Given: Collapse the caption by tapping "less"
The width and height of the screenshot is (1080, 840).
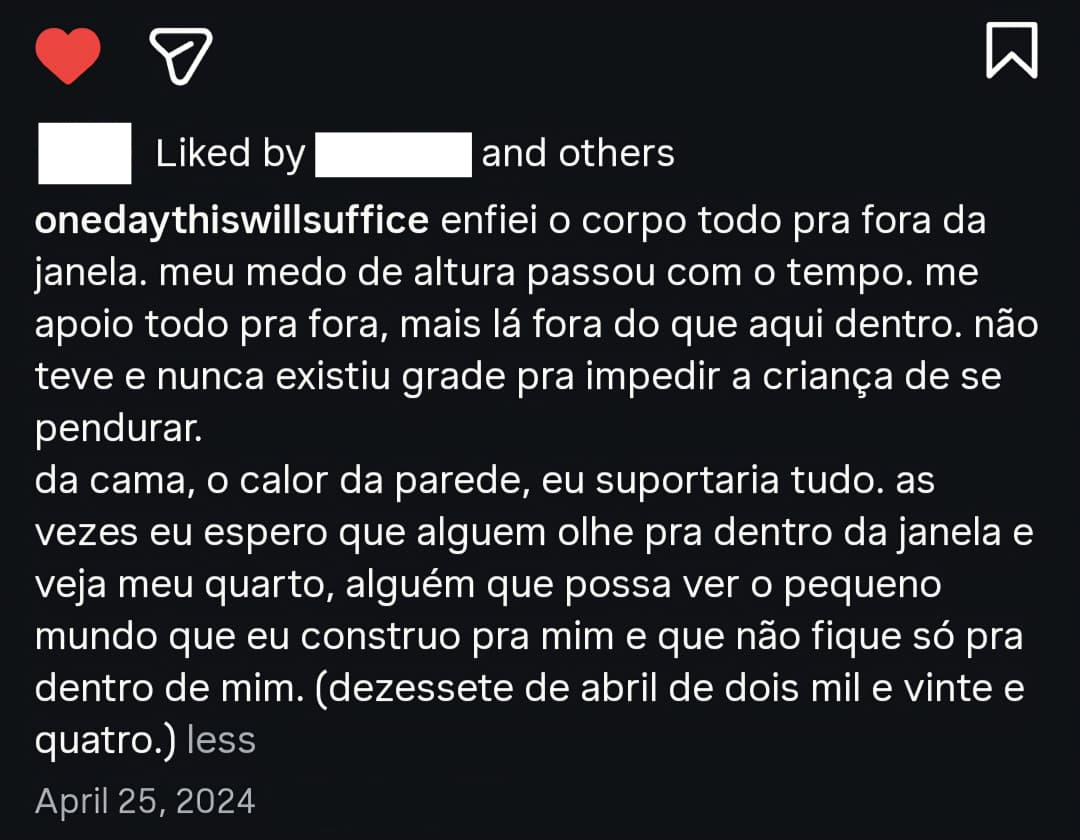Looking at the screenshot, I should [x=221, y=740].
